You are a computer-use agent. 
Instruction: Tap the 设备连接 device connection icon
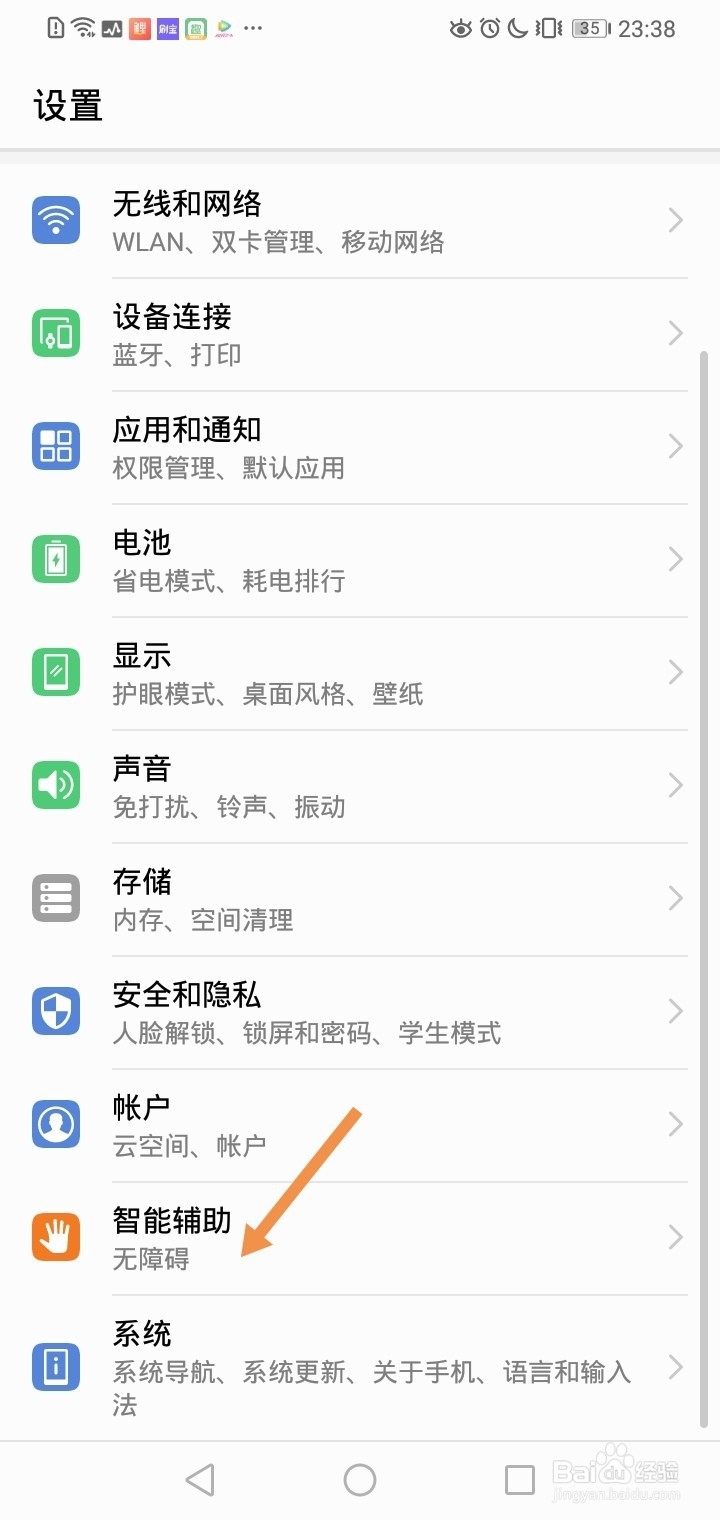55,332
